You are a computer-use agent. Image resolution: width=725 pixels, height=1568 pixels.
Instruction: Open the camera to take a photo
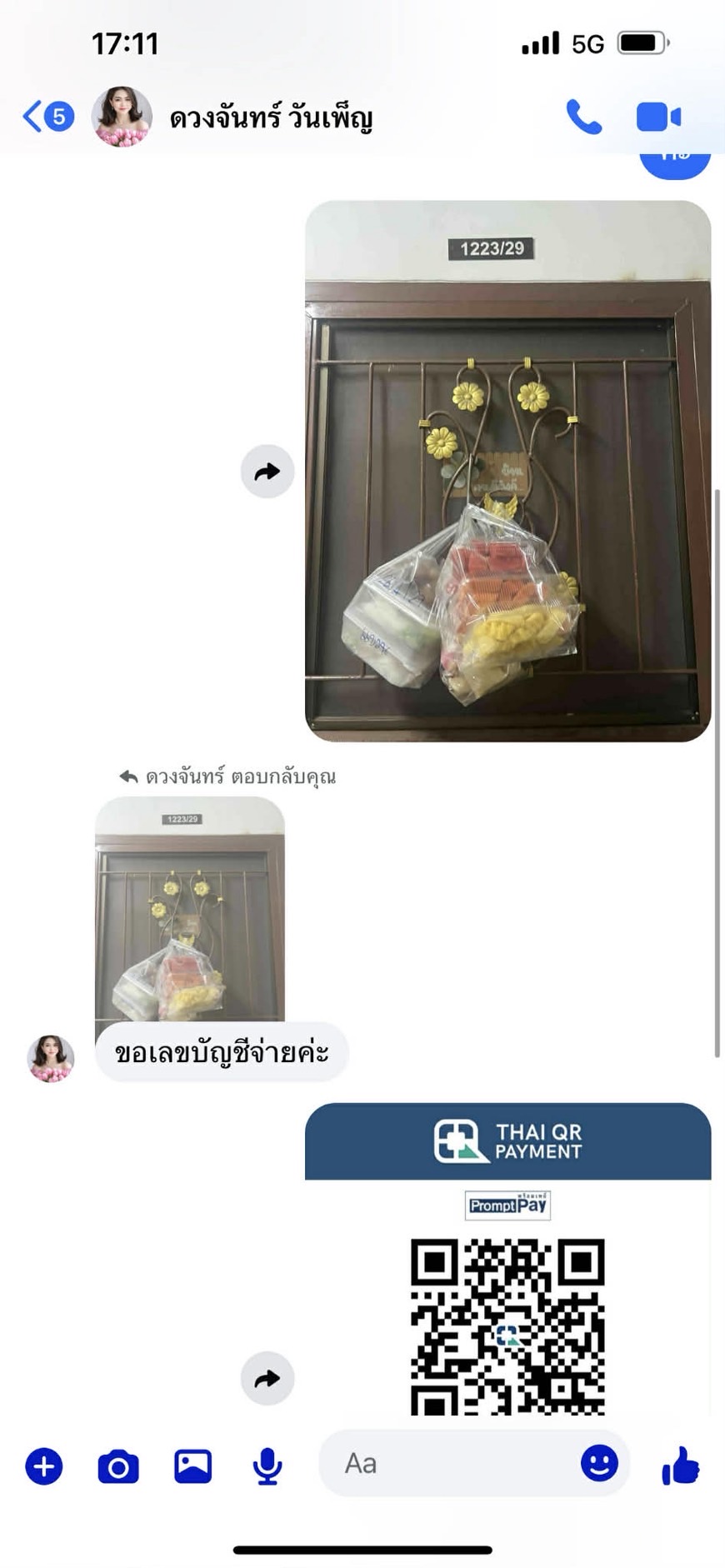(x=118, y=1466)
